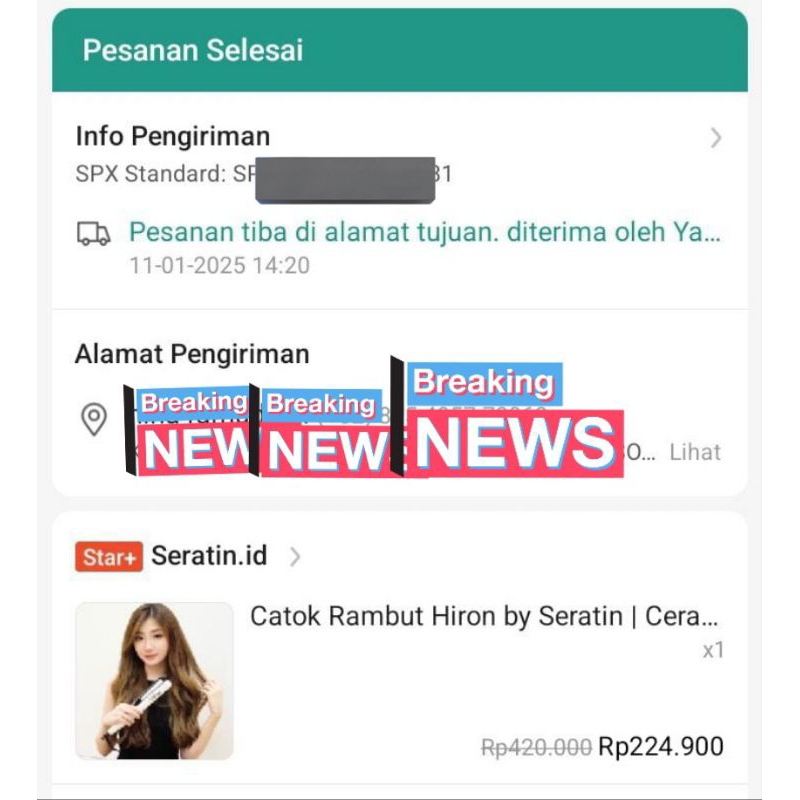Open the Seratin.id shop page

coord(209,556)
